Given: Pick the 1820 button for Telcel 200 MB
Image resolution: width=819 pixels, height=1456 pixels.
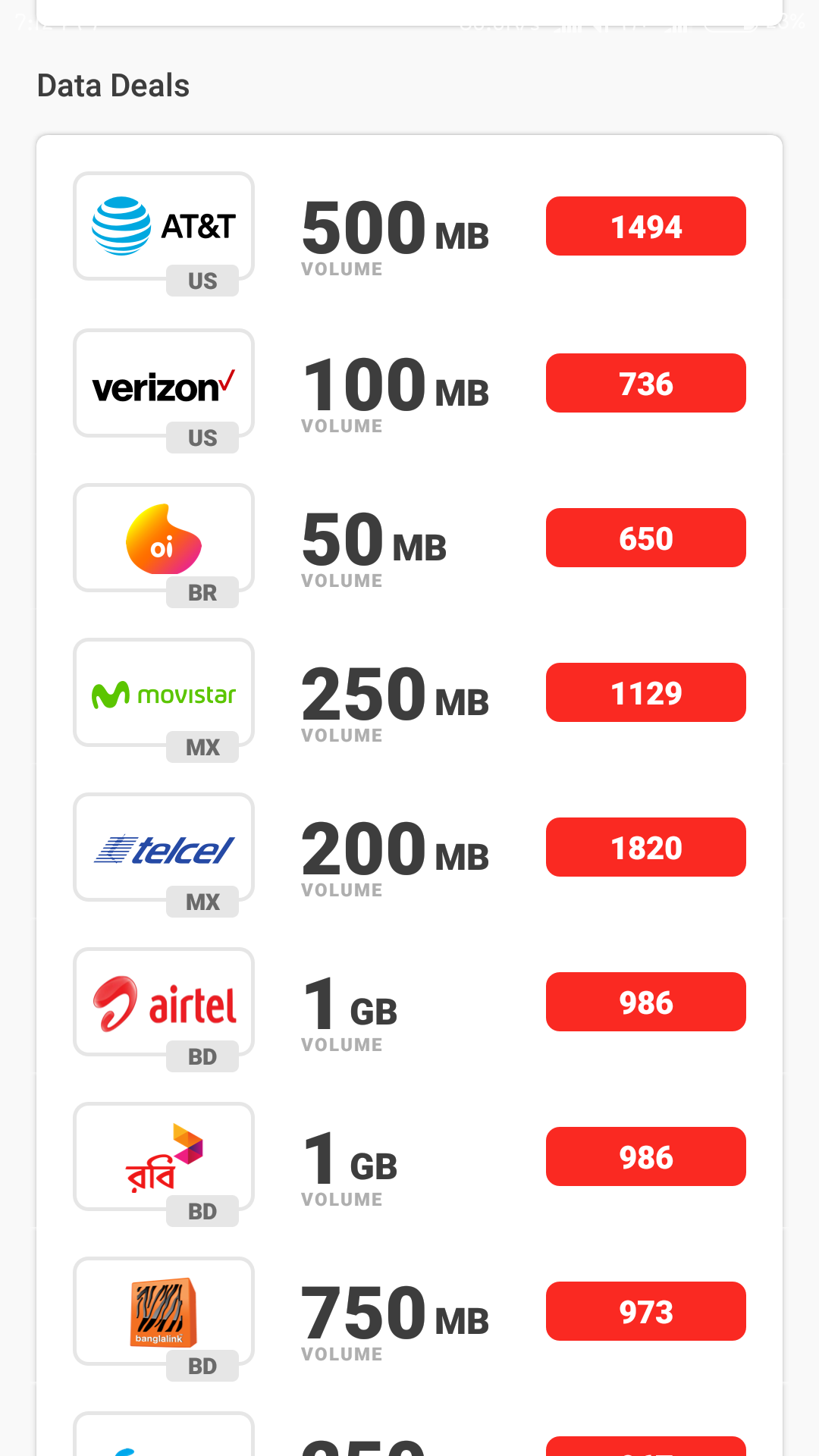Looking at the screenshot, I should (646, 847).
